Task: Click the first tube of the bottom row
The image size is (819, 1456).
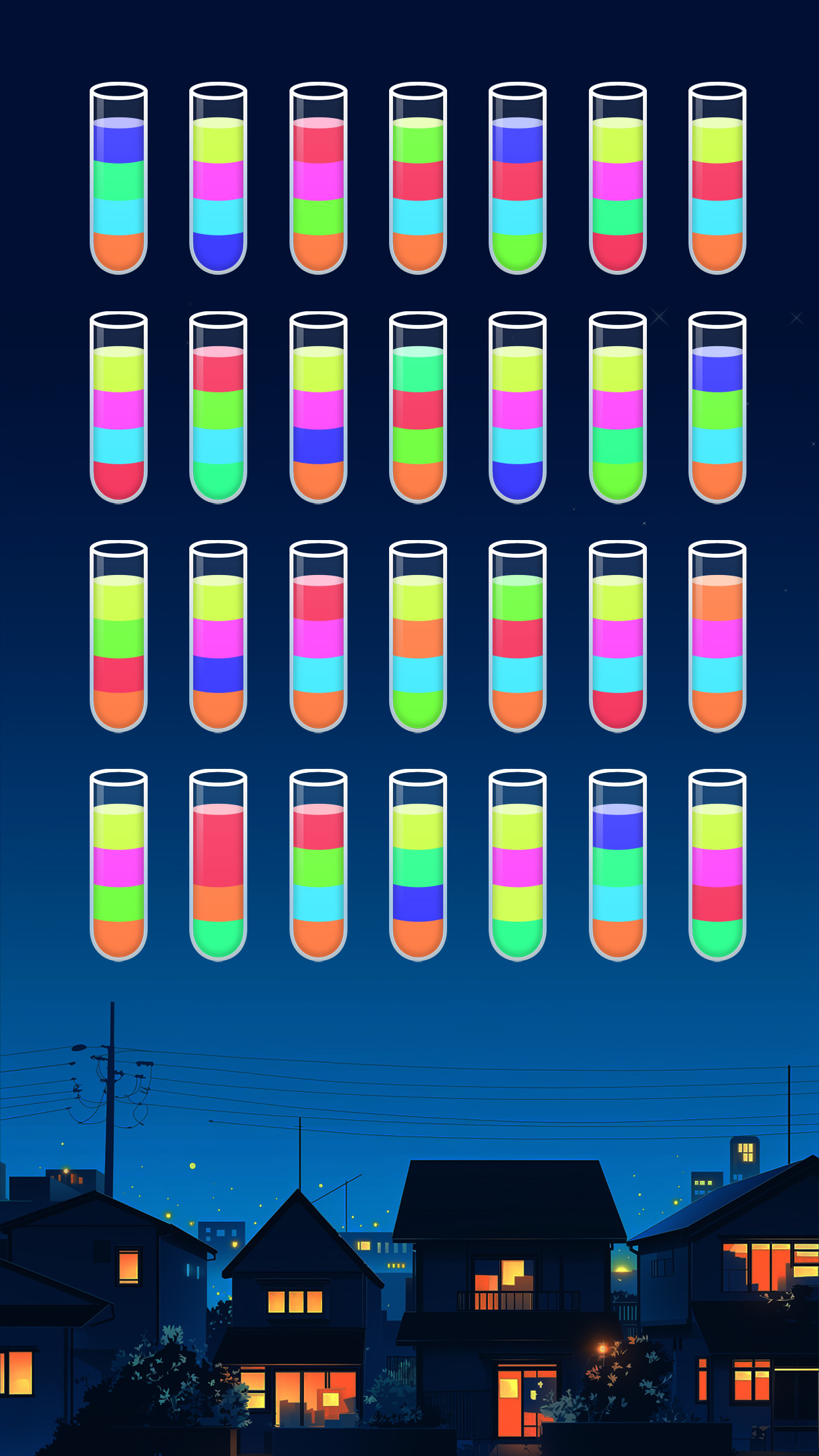Action: 119,870
